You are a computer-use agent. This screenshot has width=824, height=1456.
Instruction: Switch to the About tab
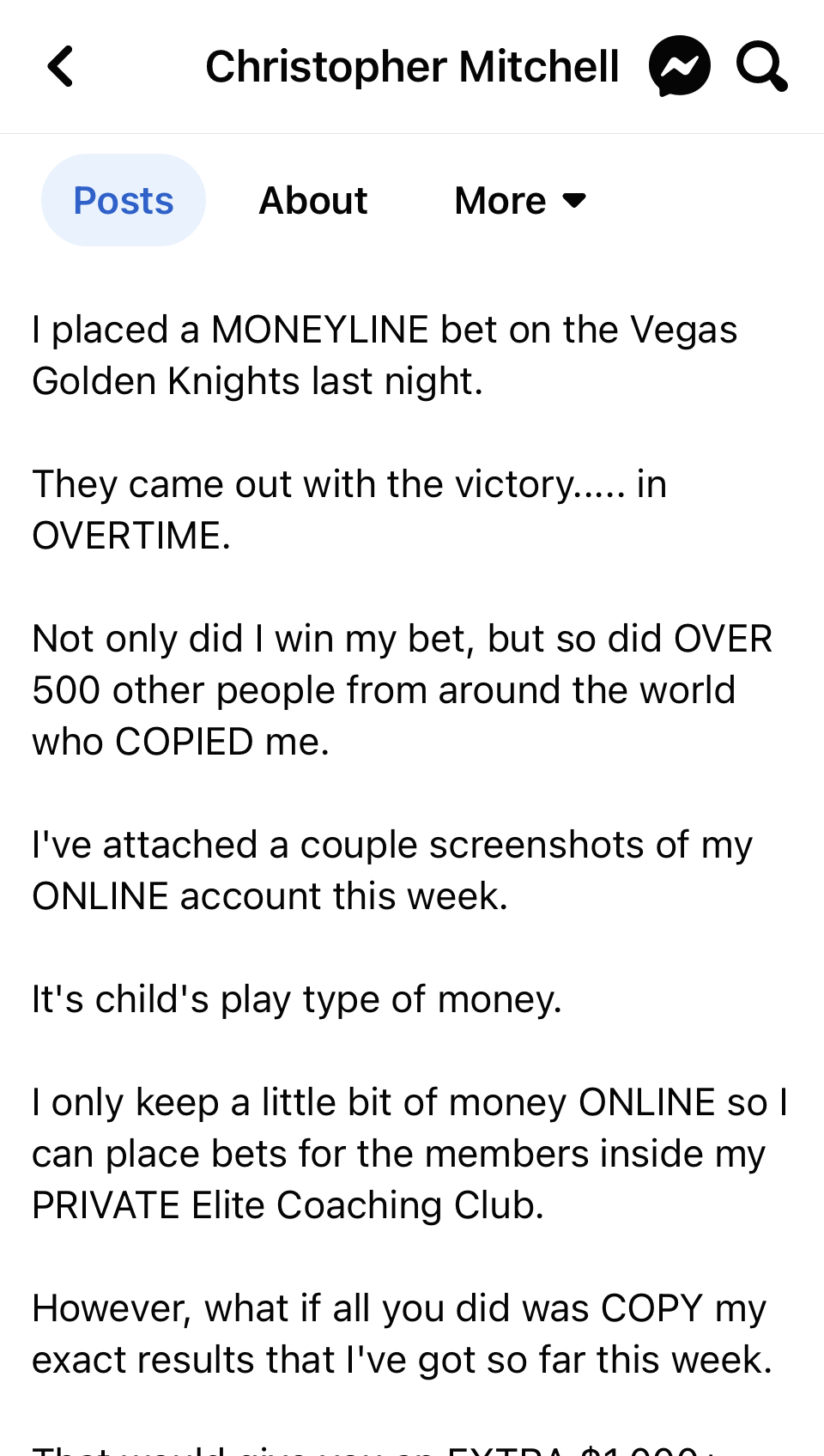(x=313, y=201)
